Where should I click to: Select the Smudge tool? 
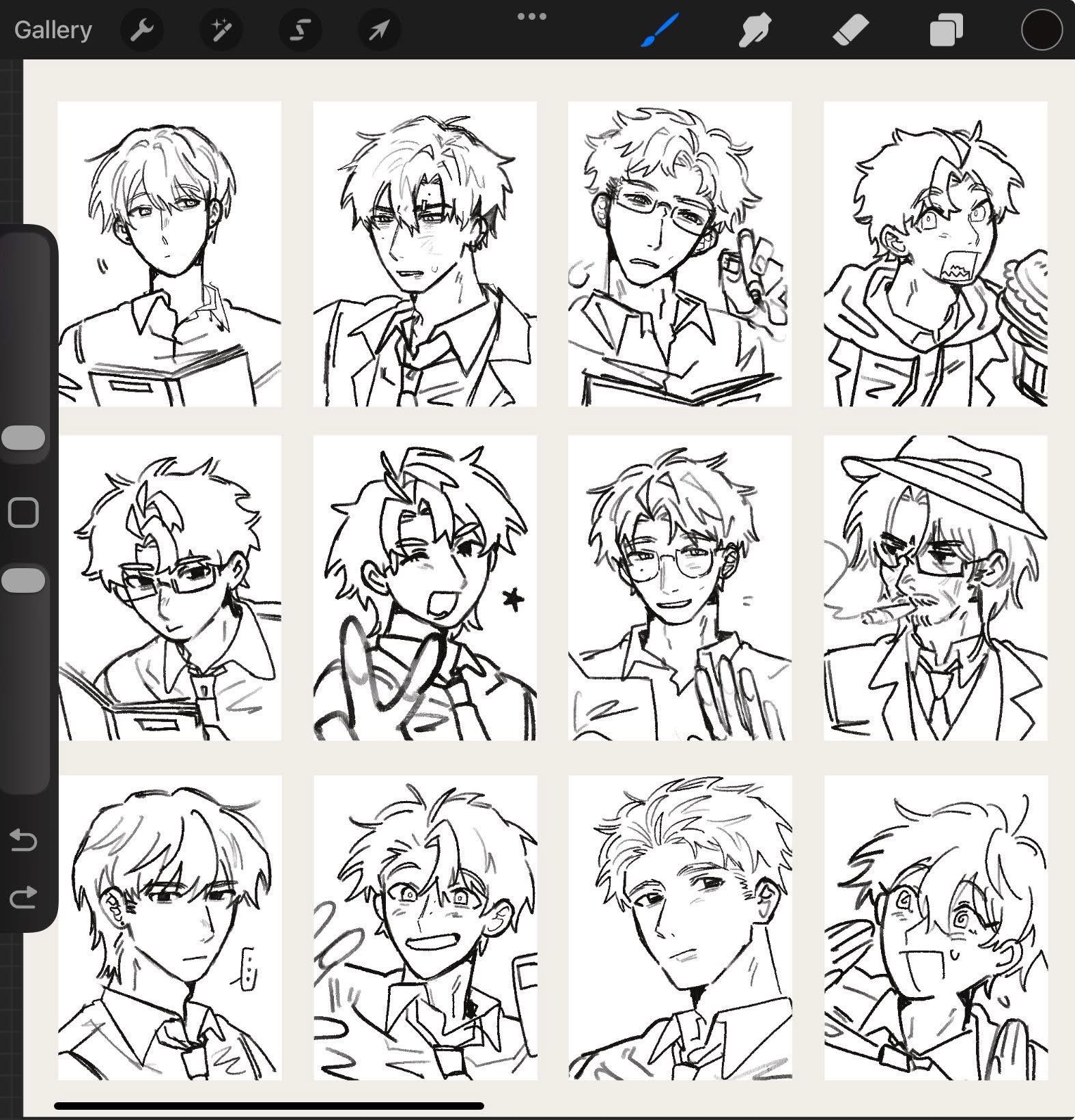point(755,30)
